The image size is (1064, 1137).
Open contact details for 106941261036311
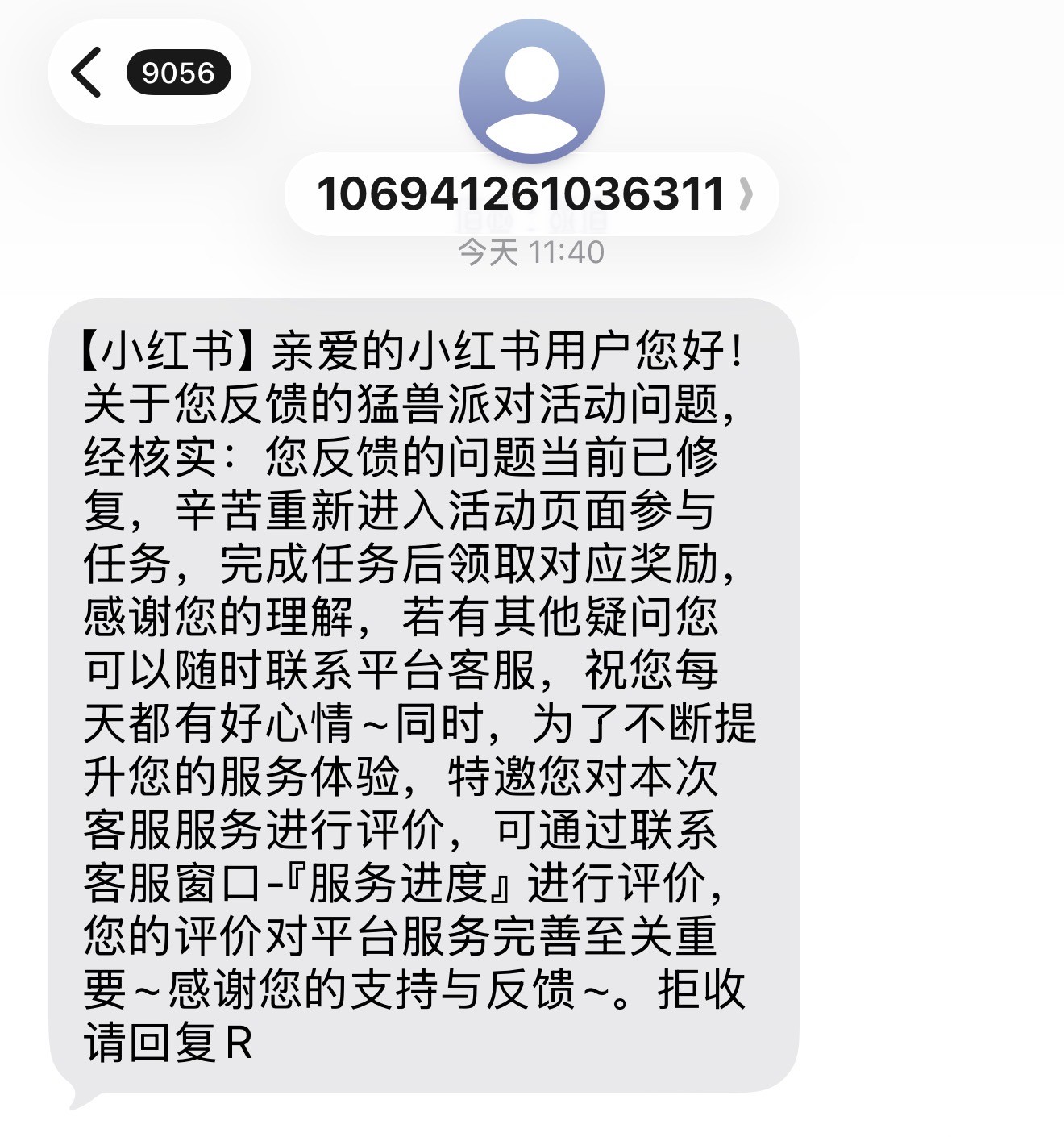[x=532, y=194]
